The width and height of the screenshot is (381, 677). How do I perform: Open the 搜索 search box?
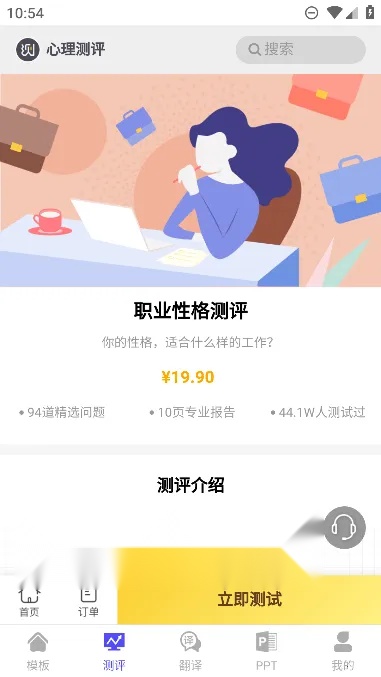coord(301,50)
